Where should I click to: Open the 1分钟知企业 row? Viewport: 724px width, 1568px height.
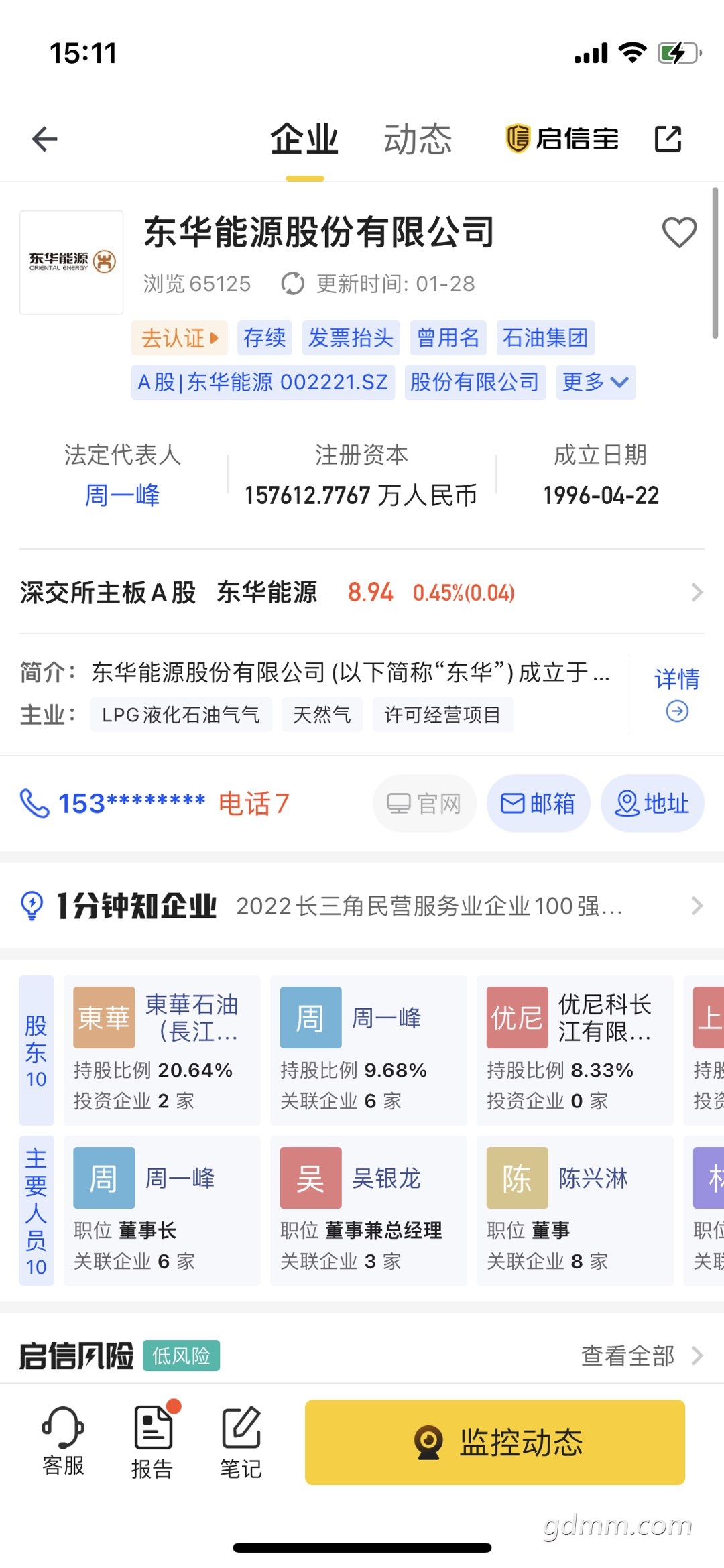[362, 906]
